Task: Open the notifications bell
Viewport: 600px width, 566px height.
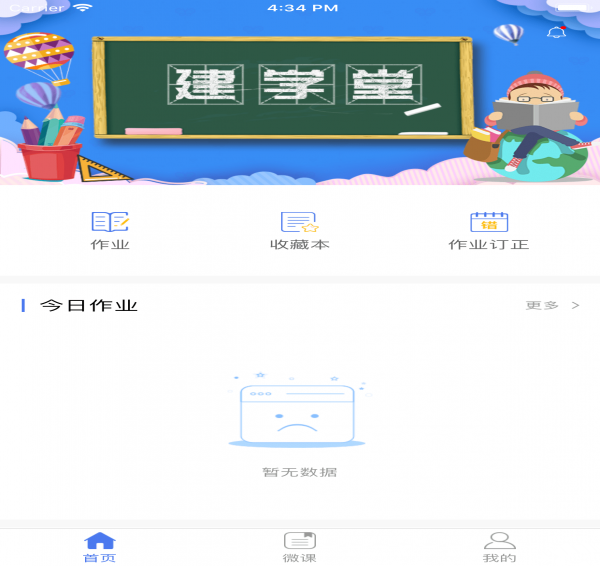Action: 556,33
